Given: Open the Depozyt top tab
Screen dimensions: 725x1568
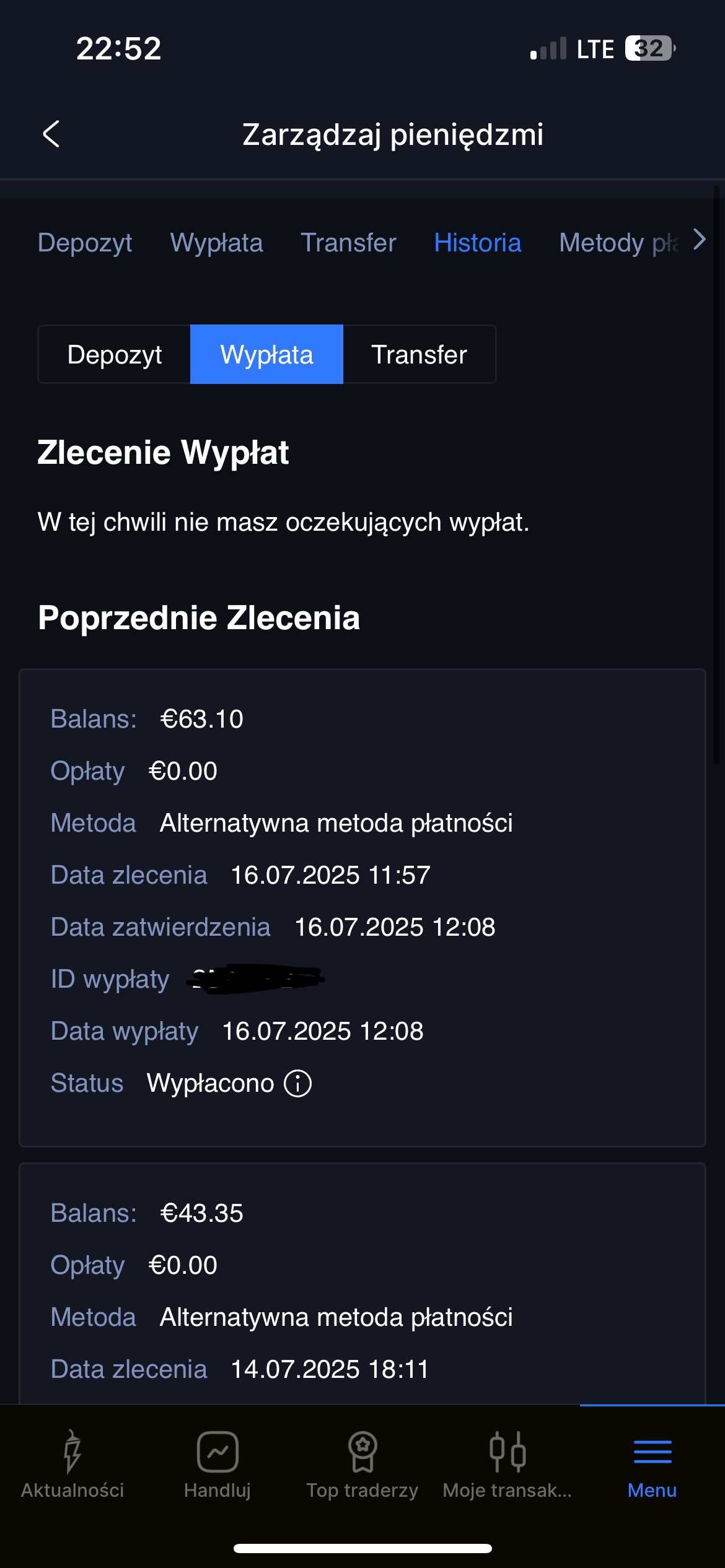Looking at the screenshot, I should tap(85, 242).
